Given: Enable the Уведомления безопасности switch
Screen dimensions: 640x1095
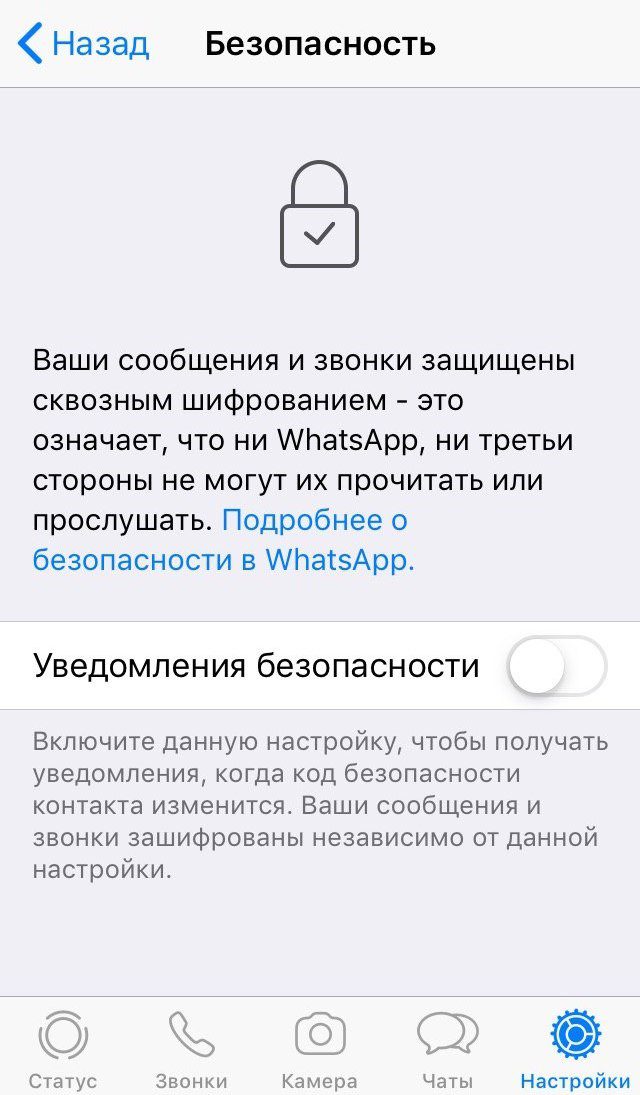Looking at the screenshot, I should point(556,665).
